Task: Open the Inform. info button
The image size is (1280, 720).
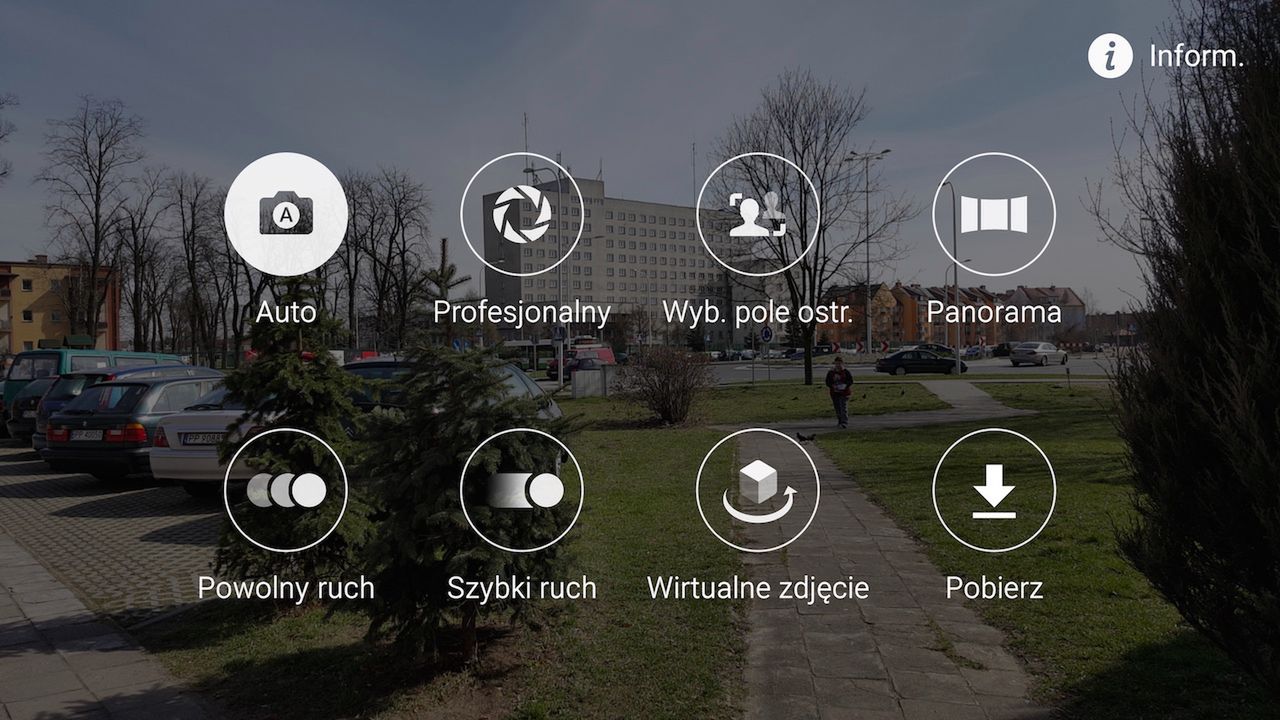Action: coord(1110,56)
